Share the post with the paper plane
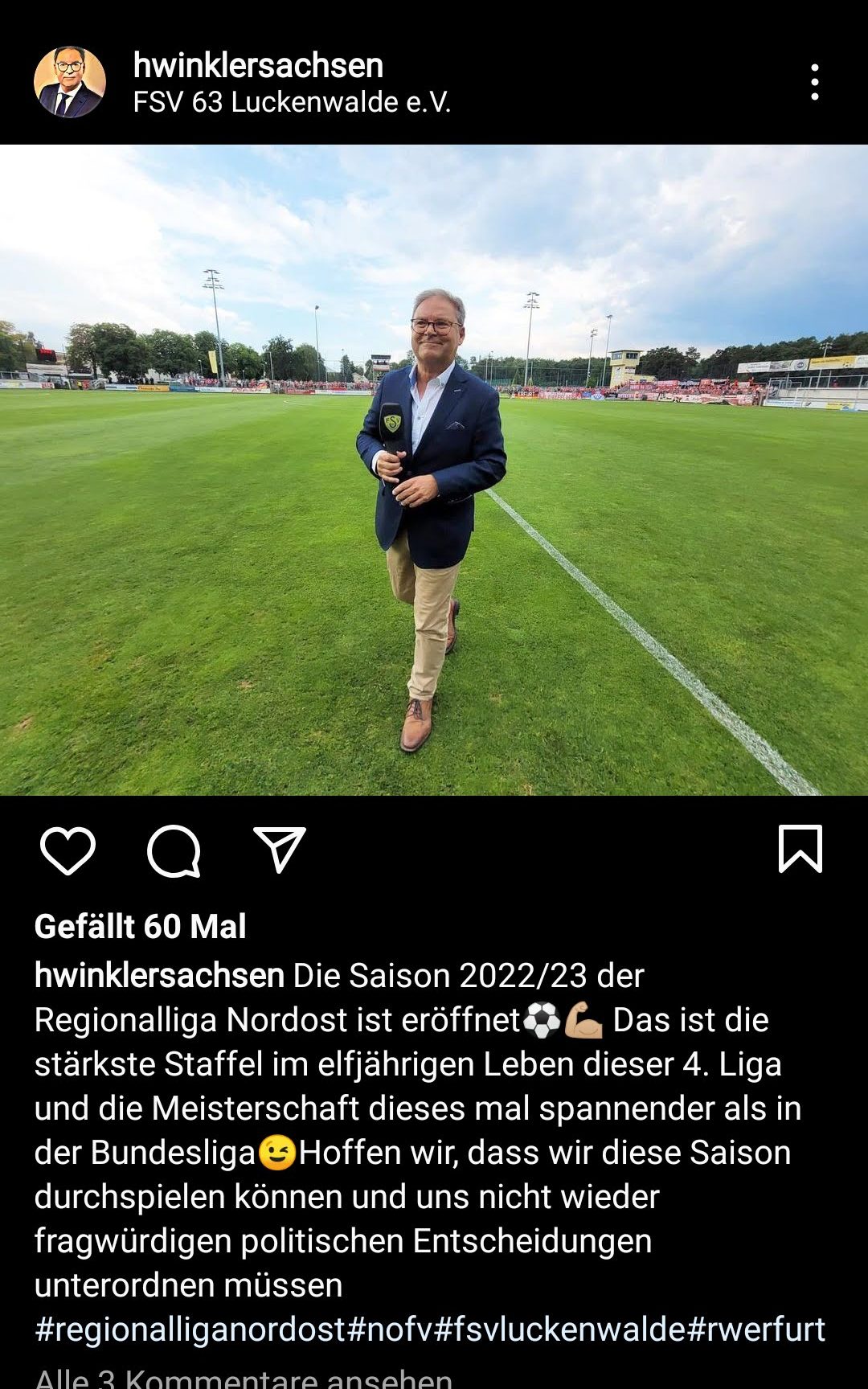Image resolution: width=868 pixels, height=1389 pixels. point(280,849)
